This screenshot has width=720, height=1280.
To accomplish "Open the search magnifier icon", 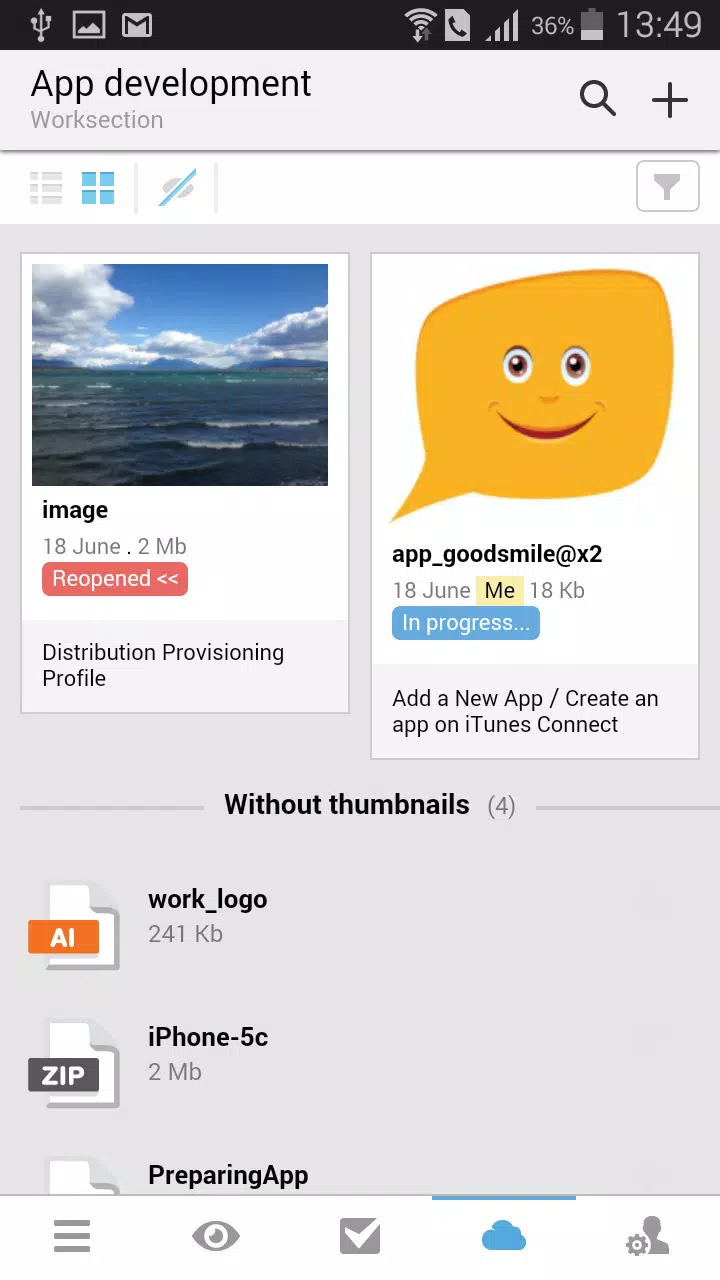I will coord(597,99).
